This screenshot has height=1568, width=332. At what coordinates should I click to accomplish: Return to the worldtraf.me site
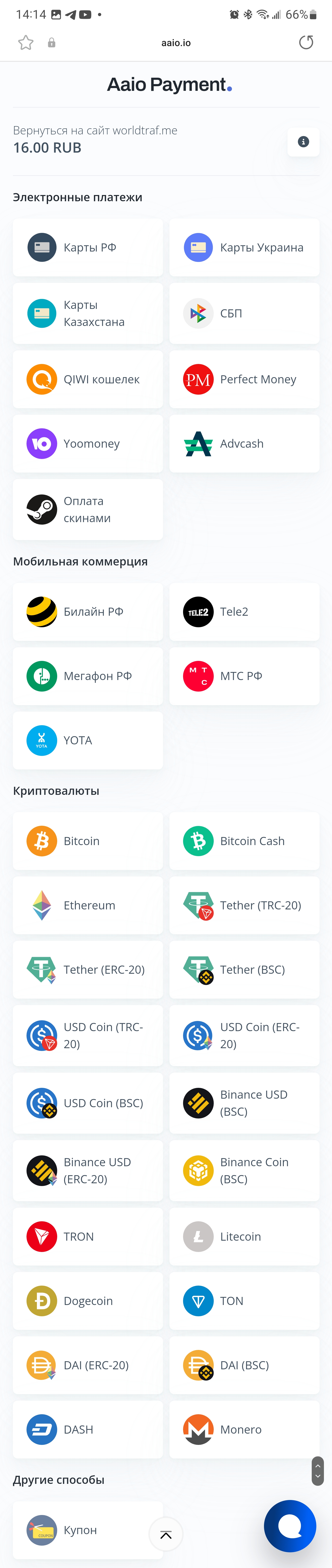pos(95,130)
